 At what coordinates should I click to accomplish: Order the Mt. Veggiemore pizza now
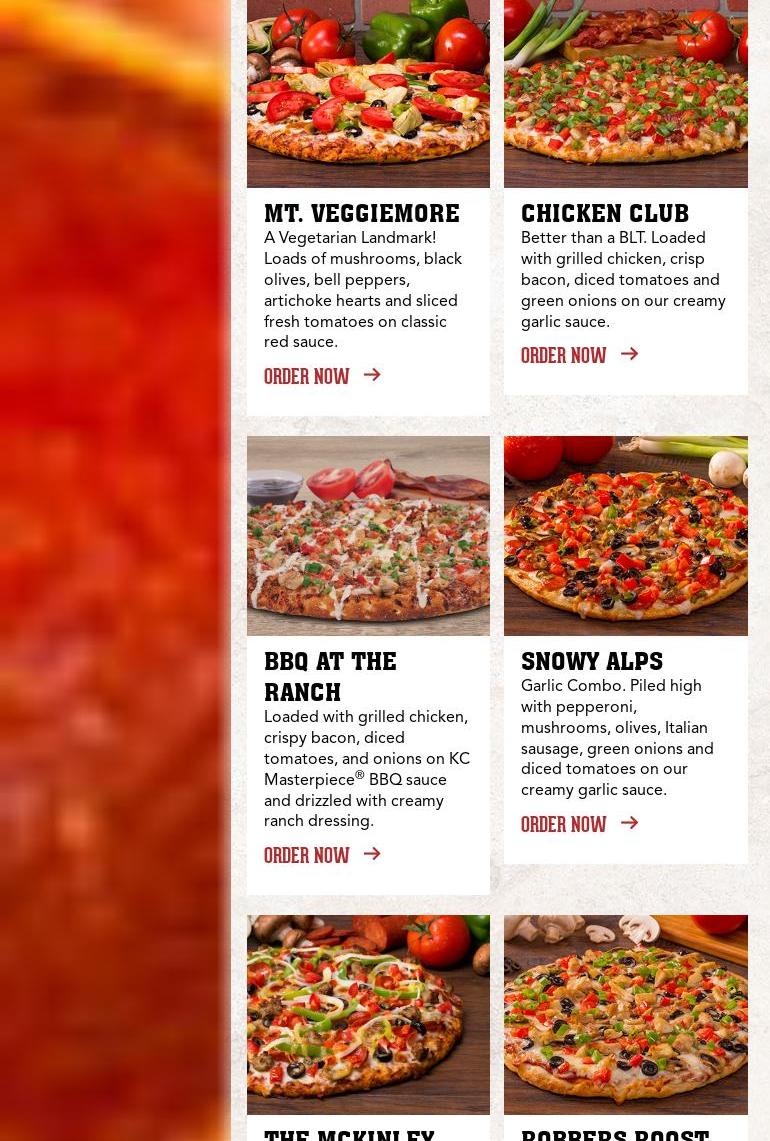[x=321, y=377]
